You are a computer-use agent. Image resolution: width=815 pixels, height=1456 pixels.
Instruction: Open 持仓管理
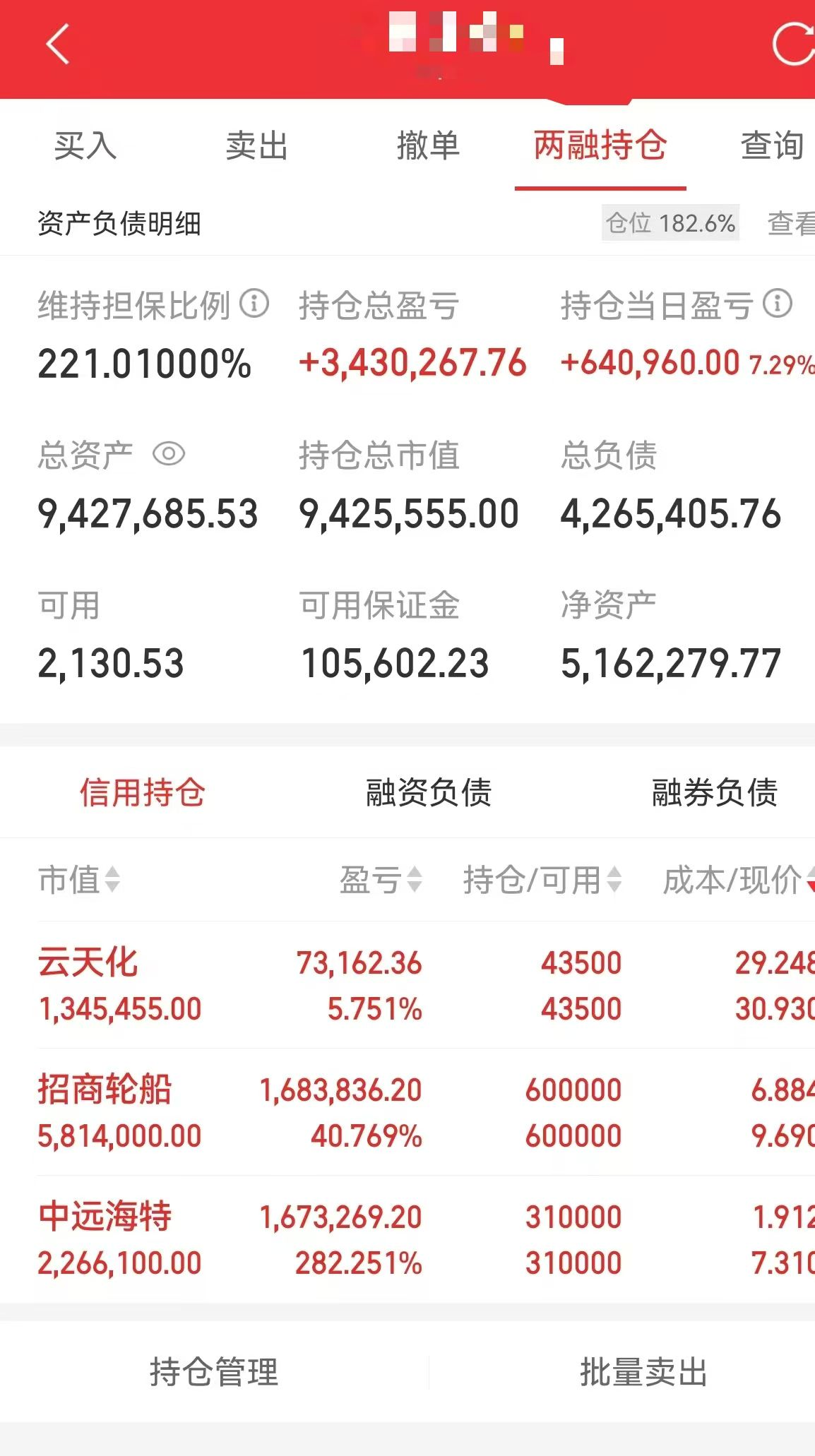214,1372
